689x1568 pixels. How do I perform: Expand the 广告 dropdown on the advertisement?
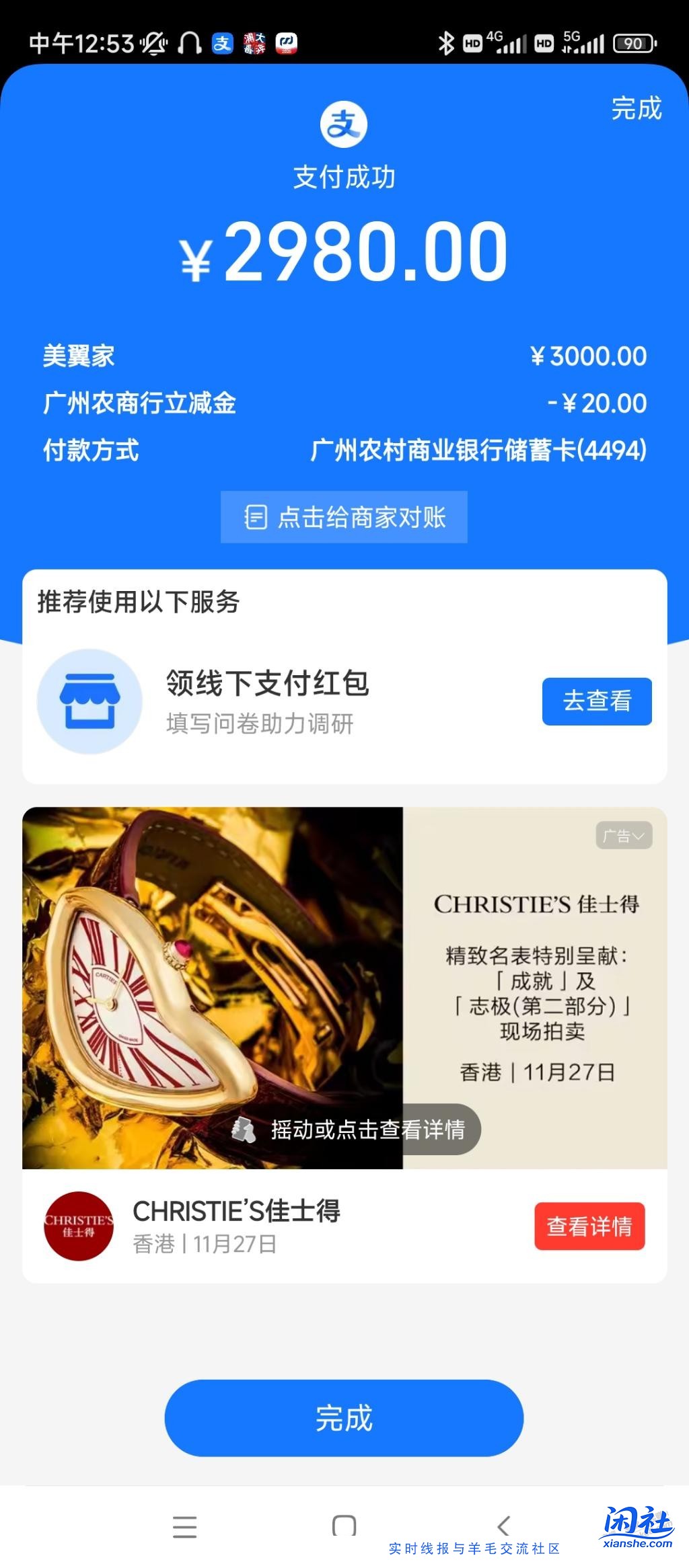[623, 836]
